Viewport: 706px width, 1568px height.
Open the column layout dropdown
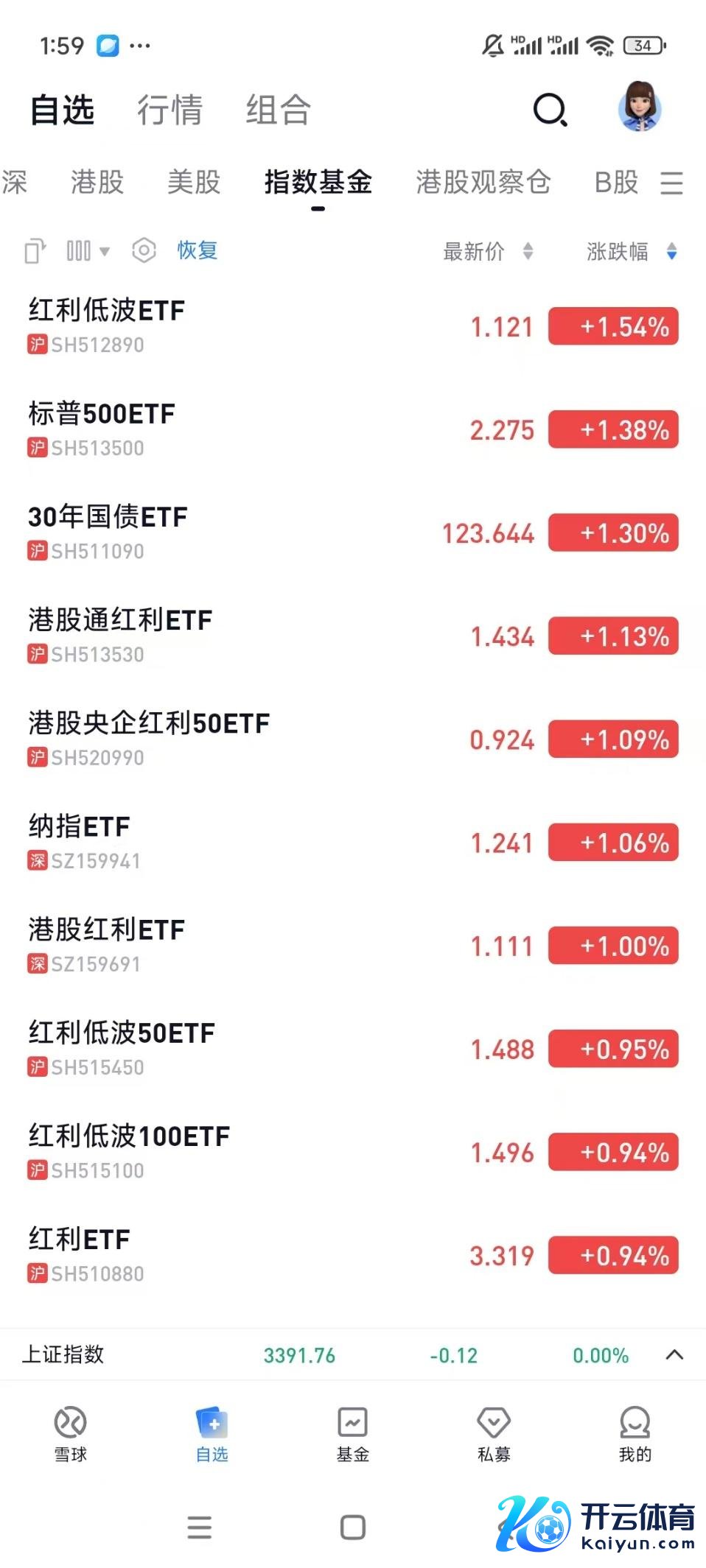point(88,251)
